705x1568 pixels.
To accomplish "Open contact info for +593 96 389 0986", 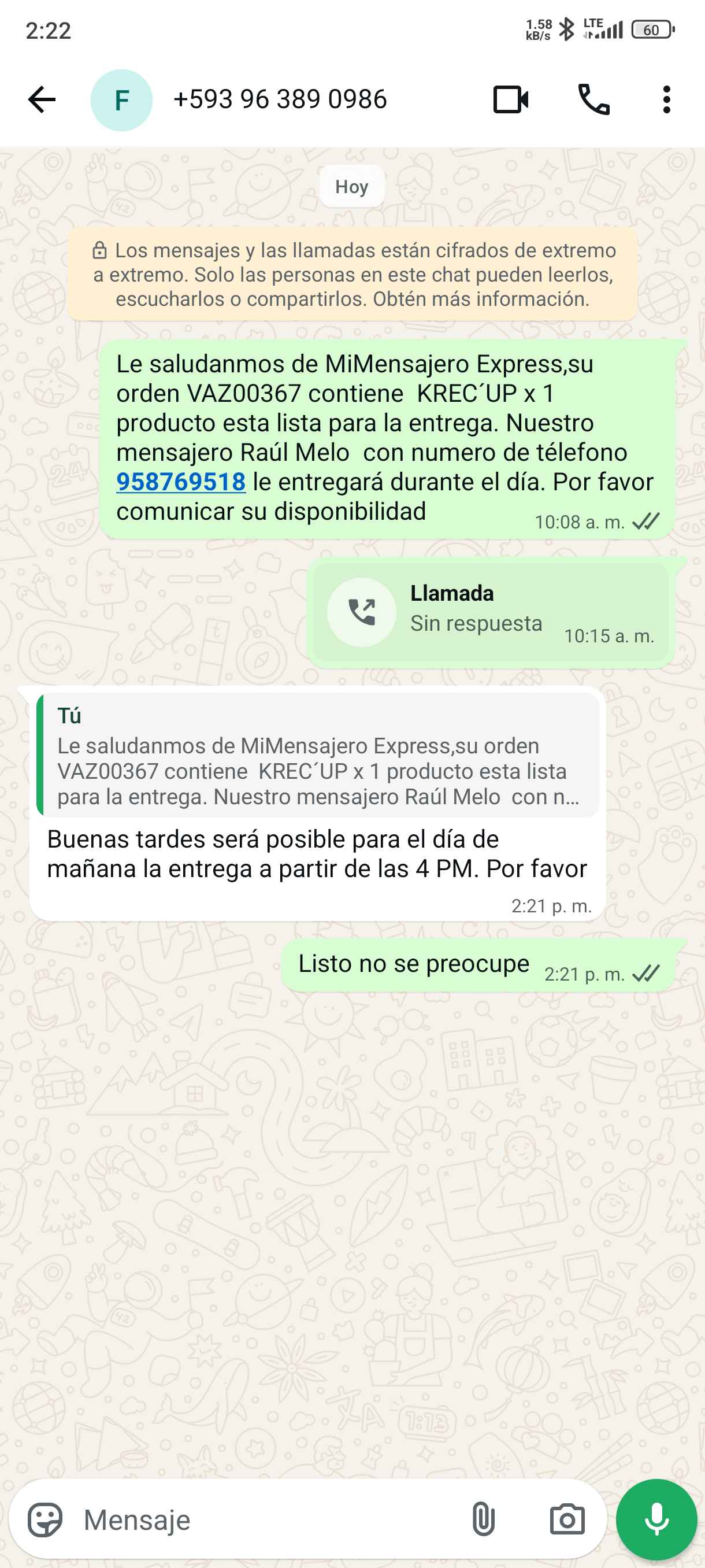I will click(x=280, y=100).
